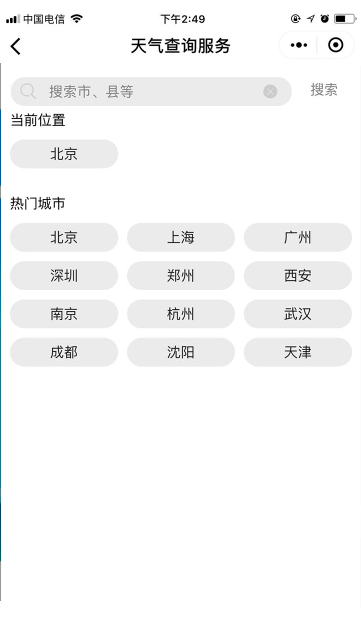Select 北京 under 热门城市
Screen dimensions: 361x624
64,237
